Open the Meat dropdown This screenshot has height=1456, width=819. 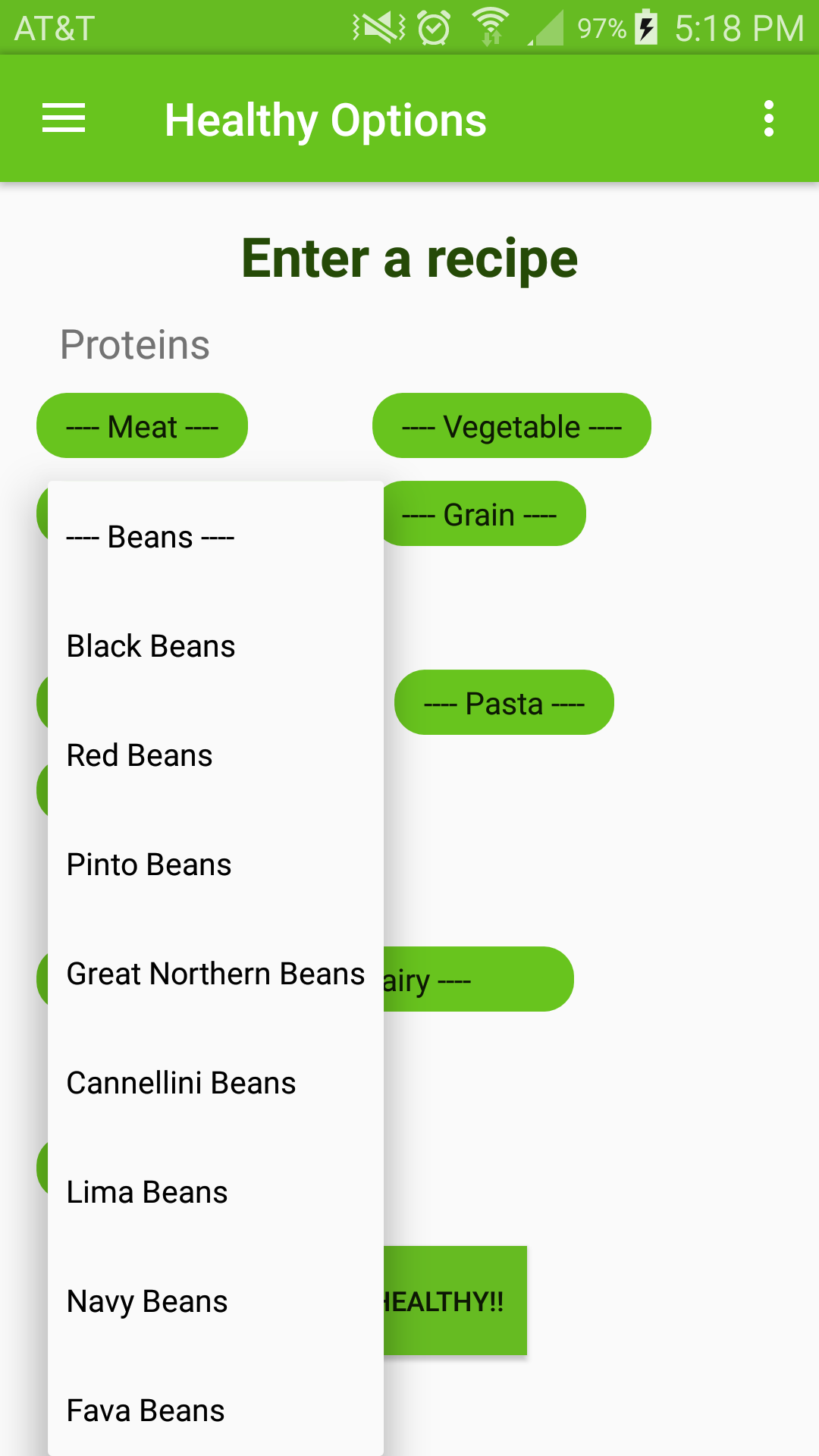click(142, 426)
